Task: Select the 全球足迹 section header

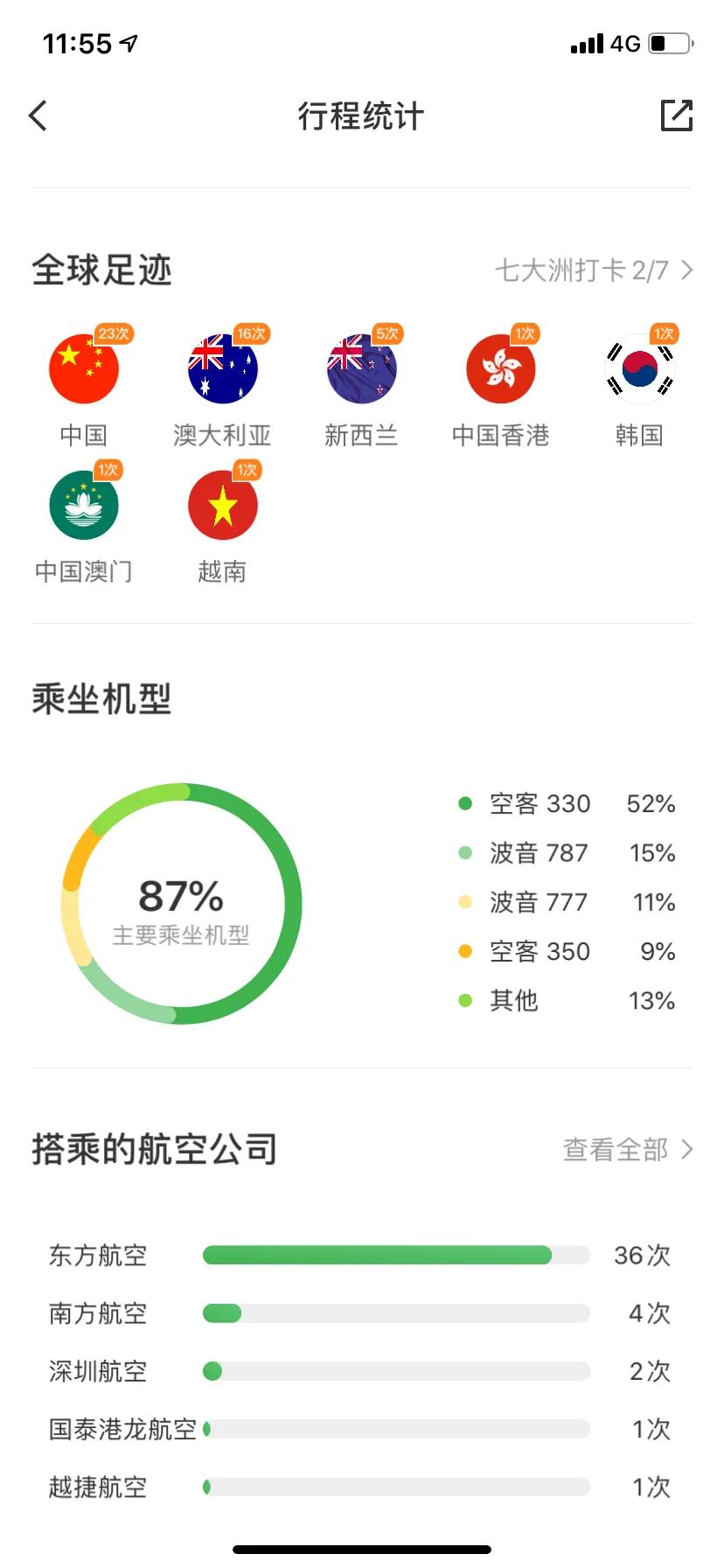Action: (102, 270)
